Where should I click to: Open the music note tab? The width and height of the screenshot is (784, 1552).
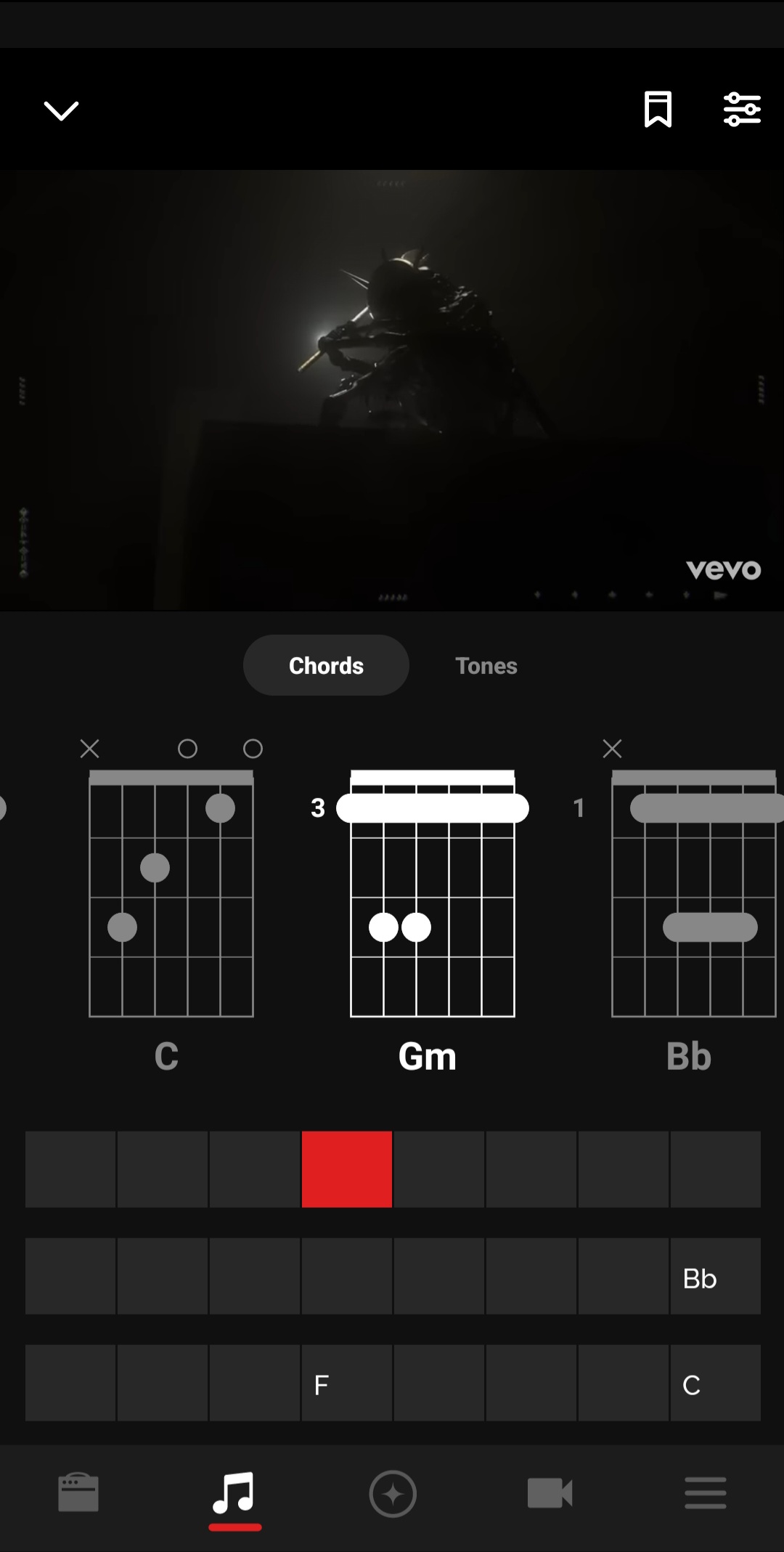pos(234,1495)
